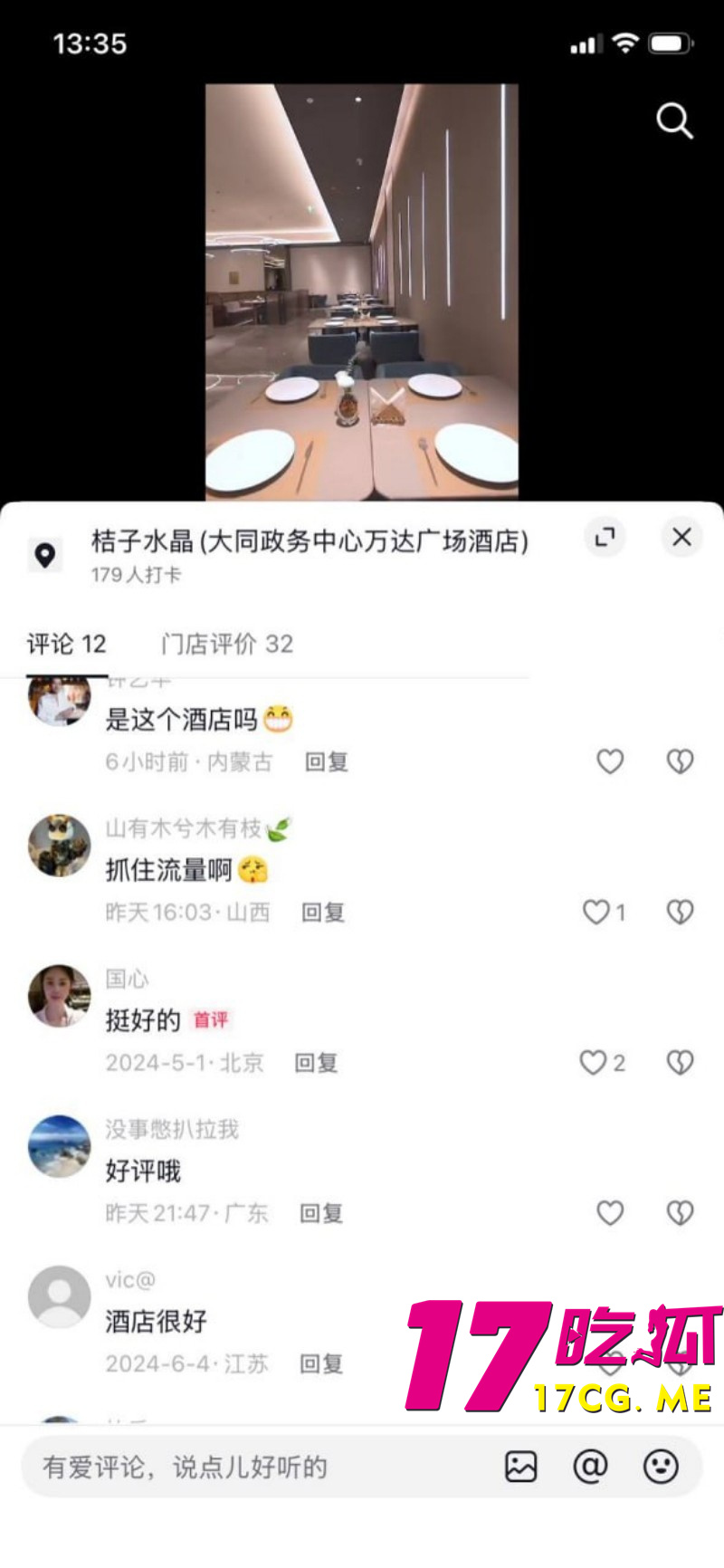Unlike the comment 抓住流量啊
Image resolution: width=724 pixels, height=1568 pixels.
coord(595,913)
